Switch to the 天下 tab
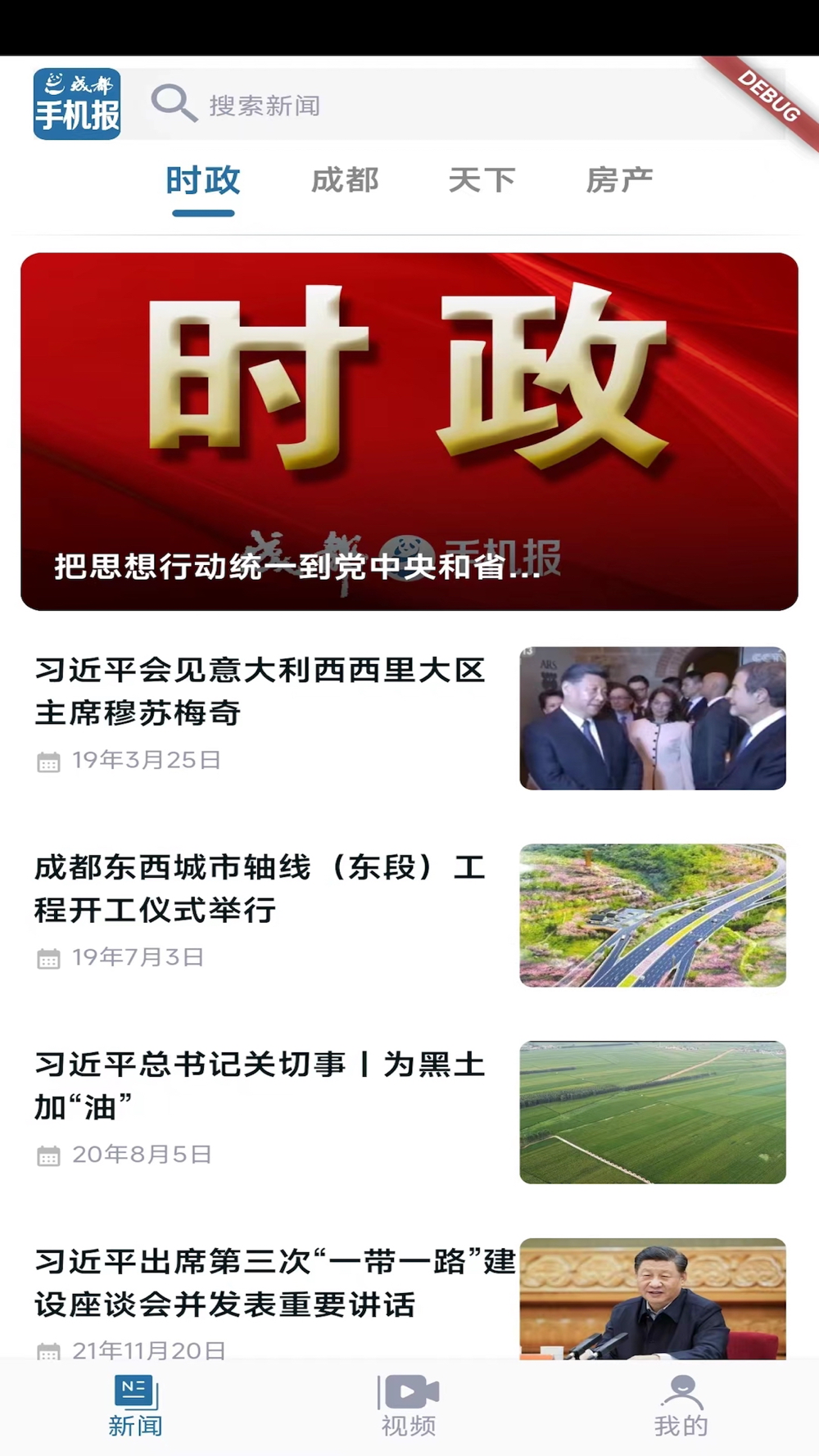Viewport: 819px width, 1456px height. point(482,180)
